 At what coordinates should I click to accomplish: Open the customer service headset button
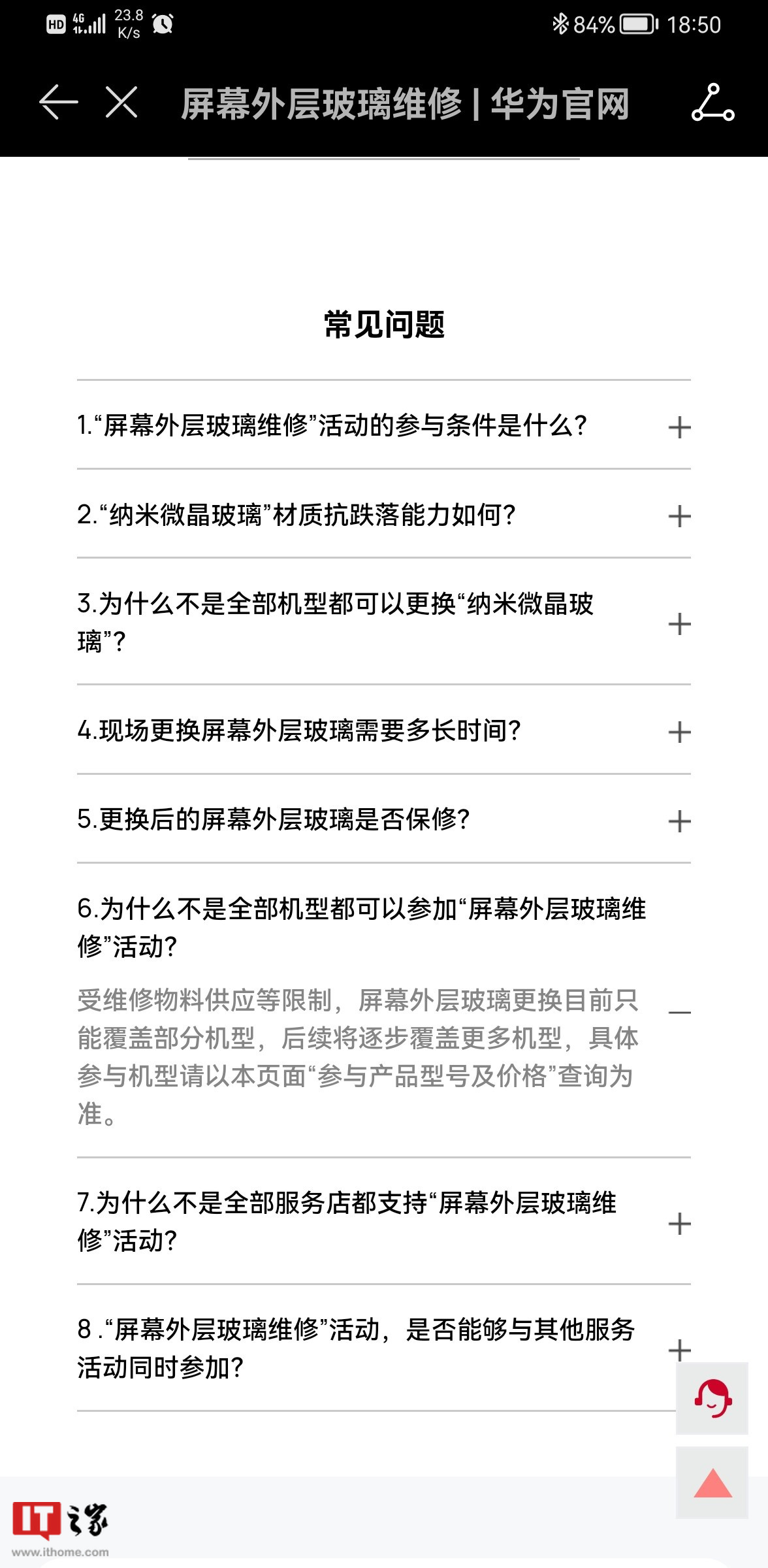click(x=712, y=1398)
